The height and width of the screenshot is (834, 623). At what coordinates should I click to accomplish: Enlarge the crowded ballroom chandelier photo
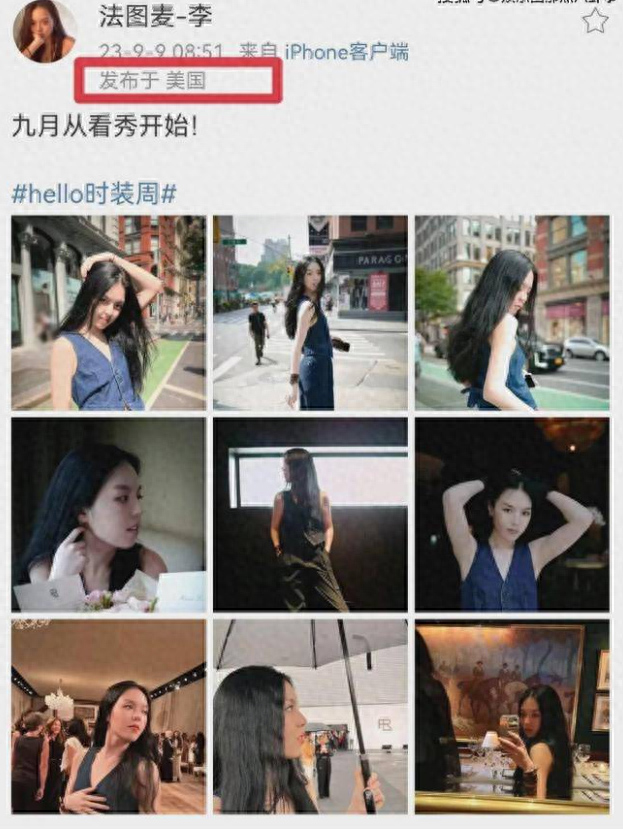(x=108, y=716)
